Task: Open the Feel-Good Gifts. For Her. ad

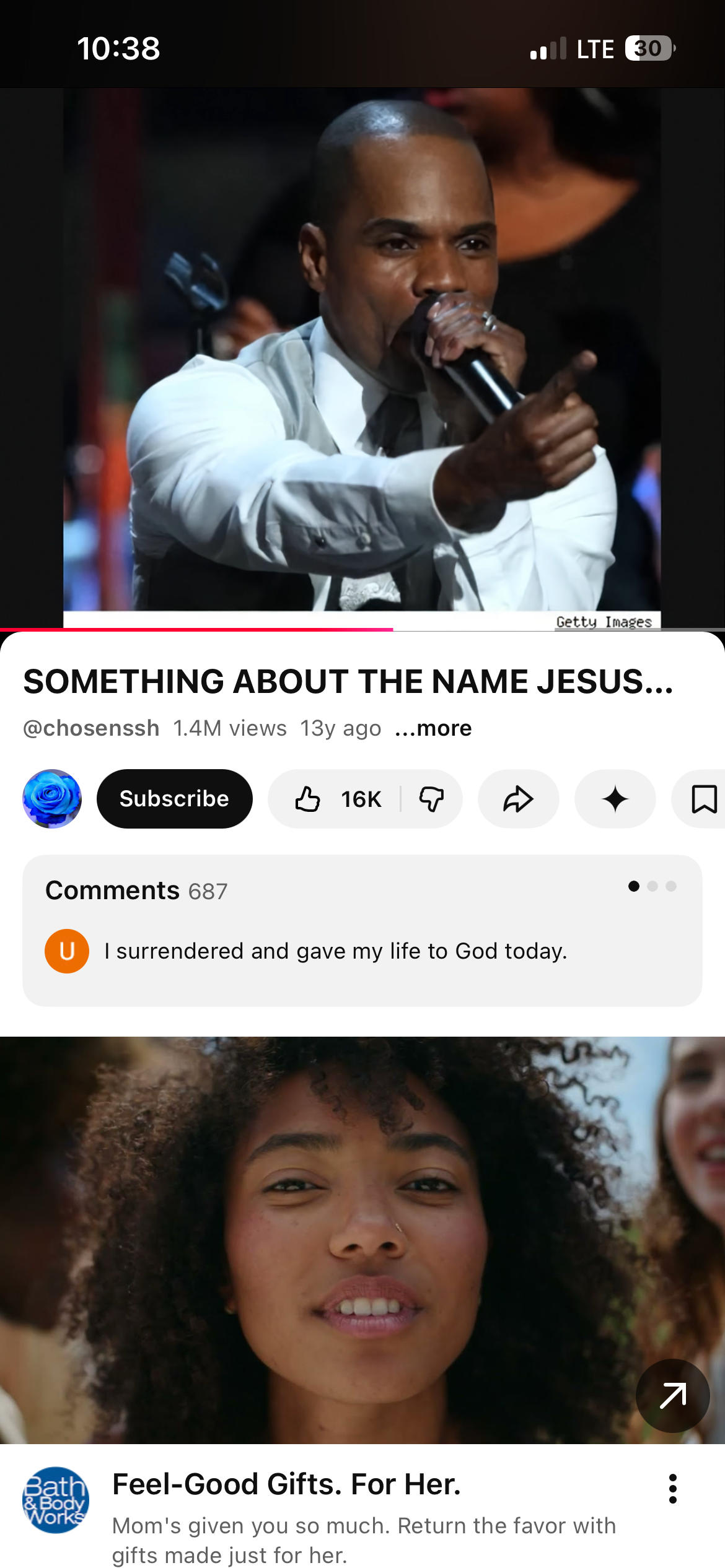Action: (286, 1485)
